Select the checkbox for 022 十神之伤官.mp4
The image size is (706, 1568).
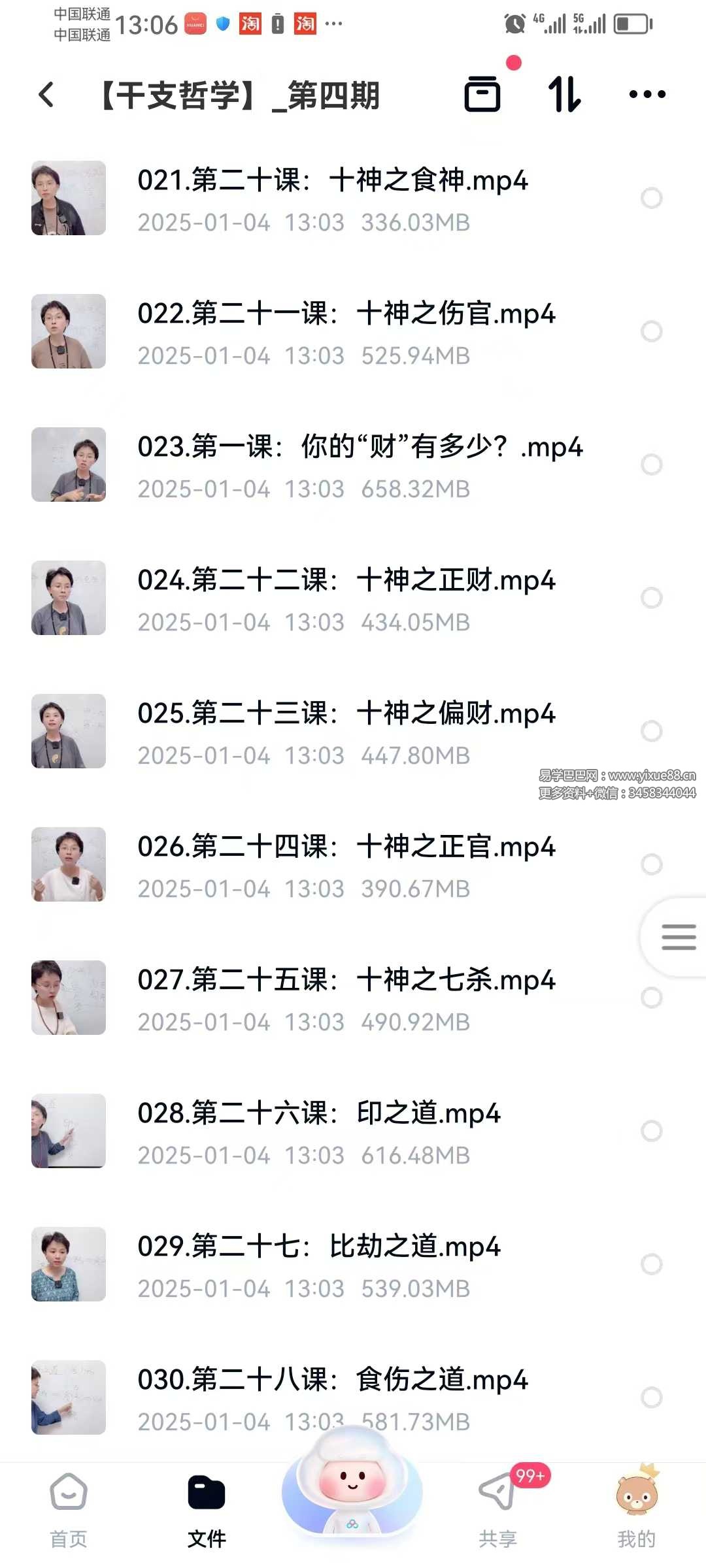coord(652,331)
